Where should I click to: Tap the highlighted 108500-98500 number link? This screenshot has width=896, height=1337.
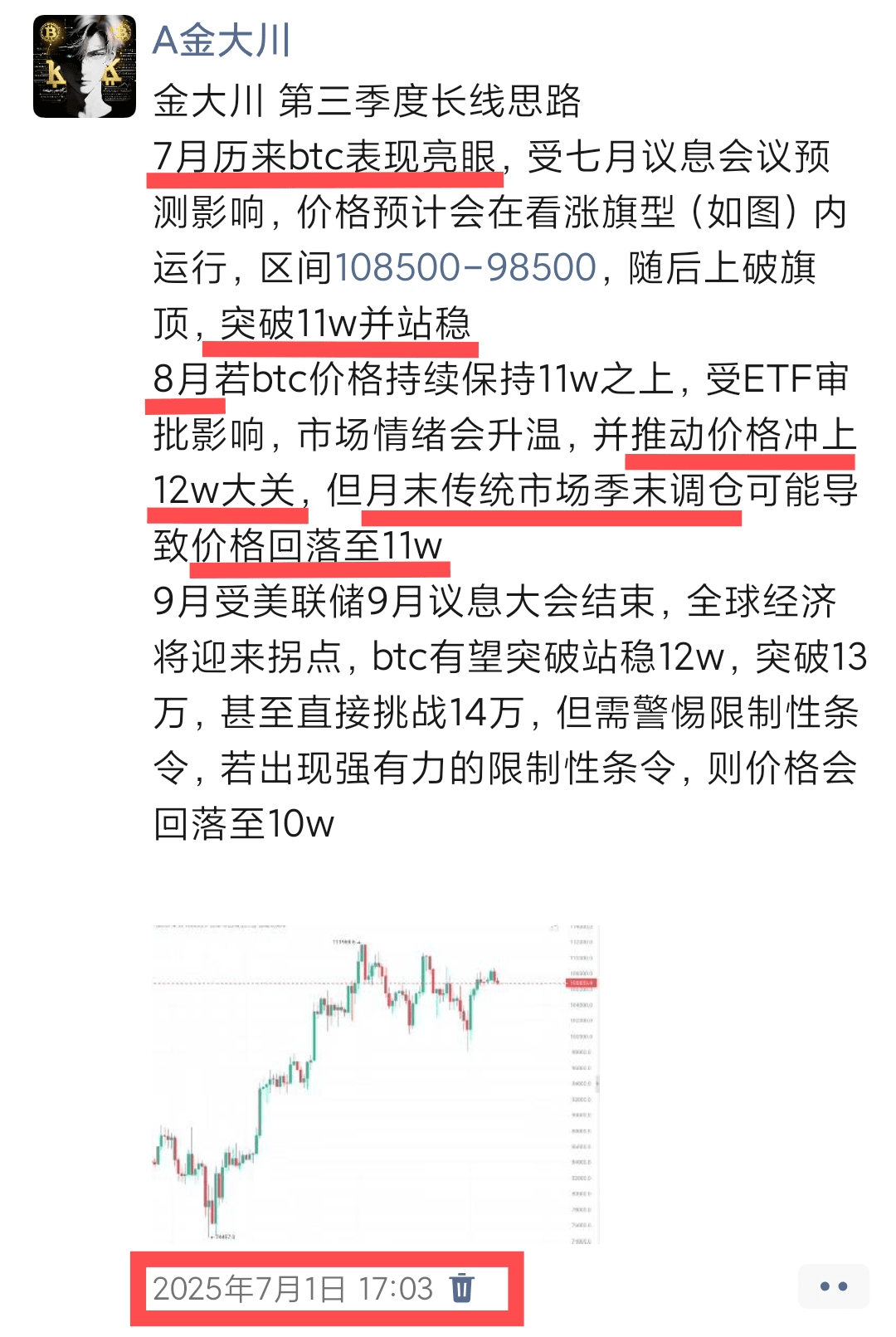[x=465, y=268]
